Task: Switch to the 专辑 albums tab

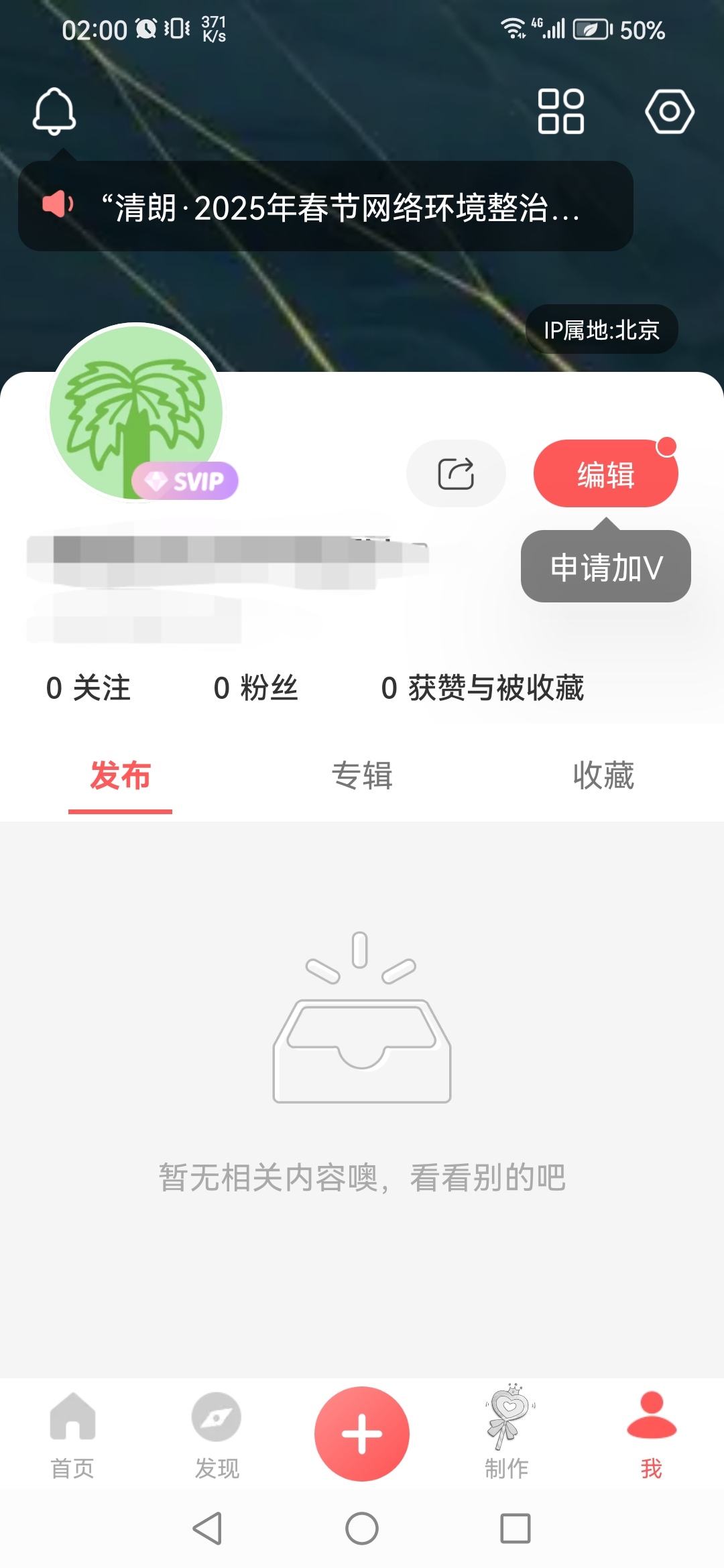Action: click(362, 776)
